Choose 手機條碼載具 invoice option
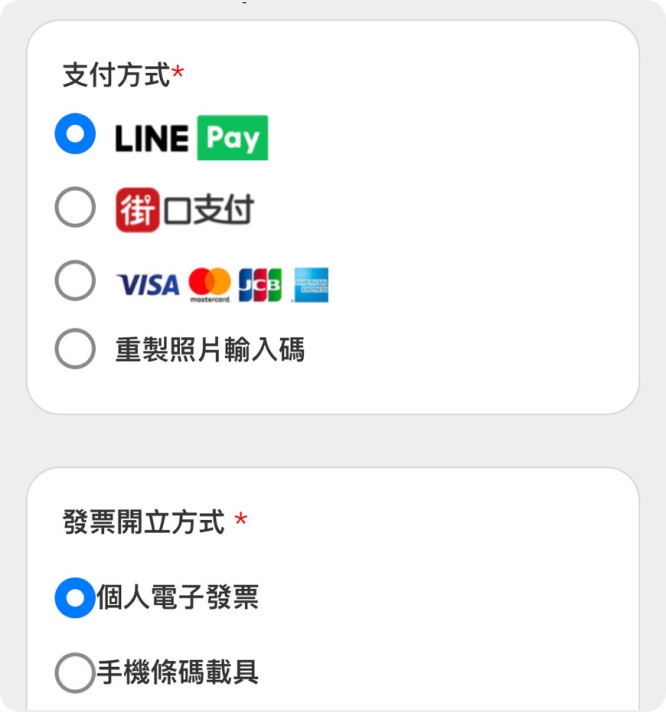 tap(75, 672)
